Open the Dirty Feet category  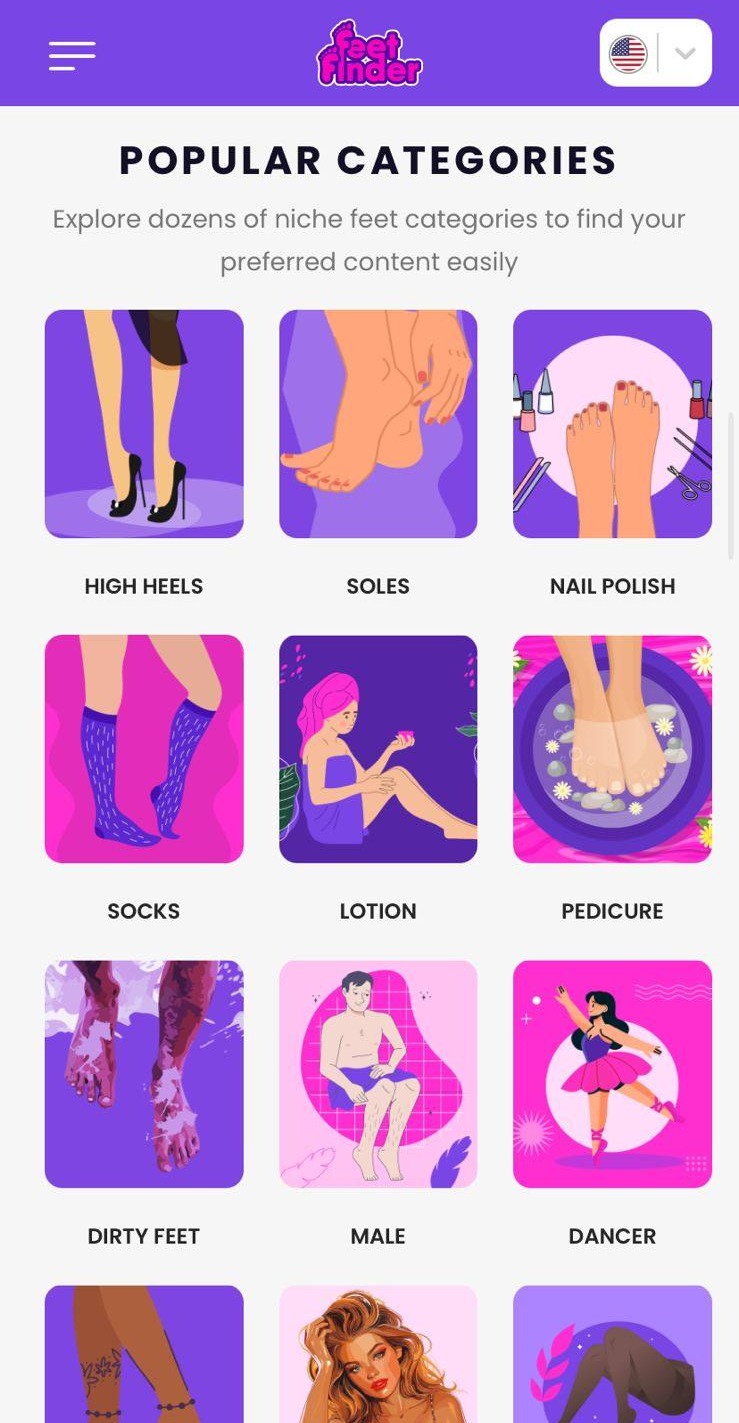[144, 1074]
